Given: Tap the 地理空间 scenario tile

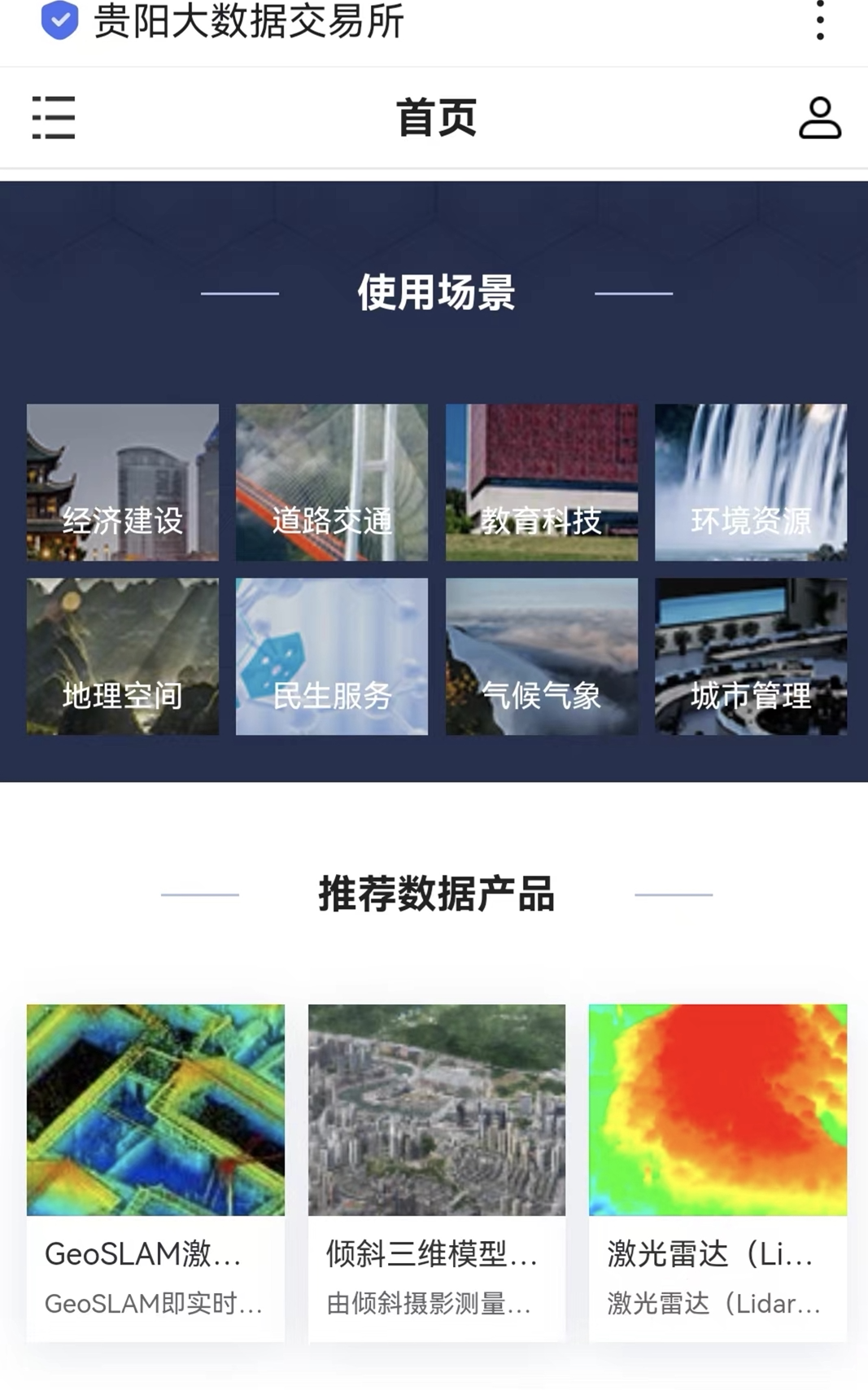Looking at the screenshot, I should point(123,657).
